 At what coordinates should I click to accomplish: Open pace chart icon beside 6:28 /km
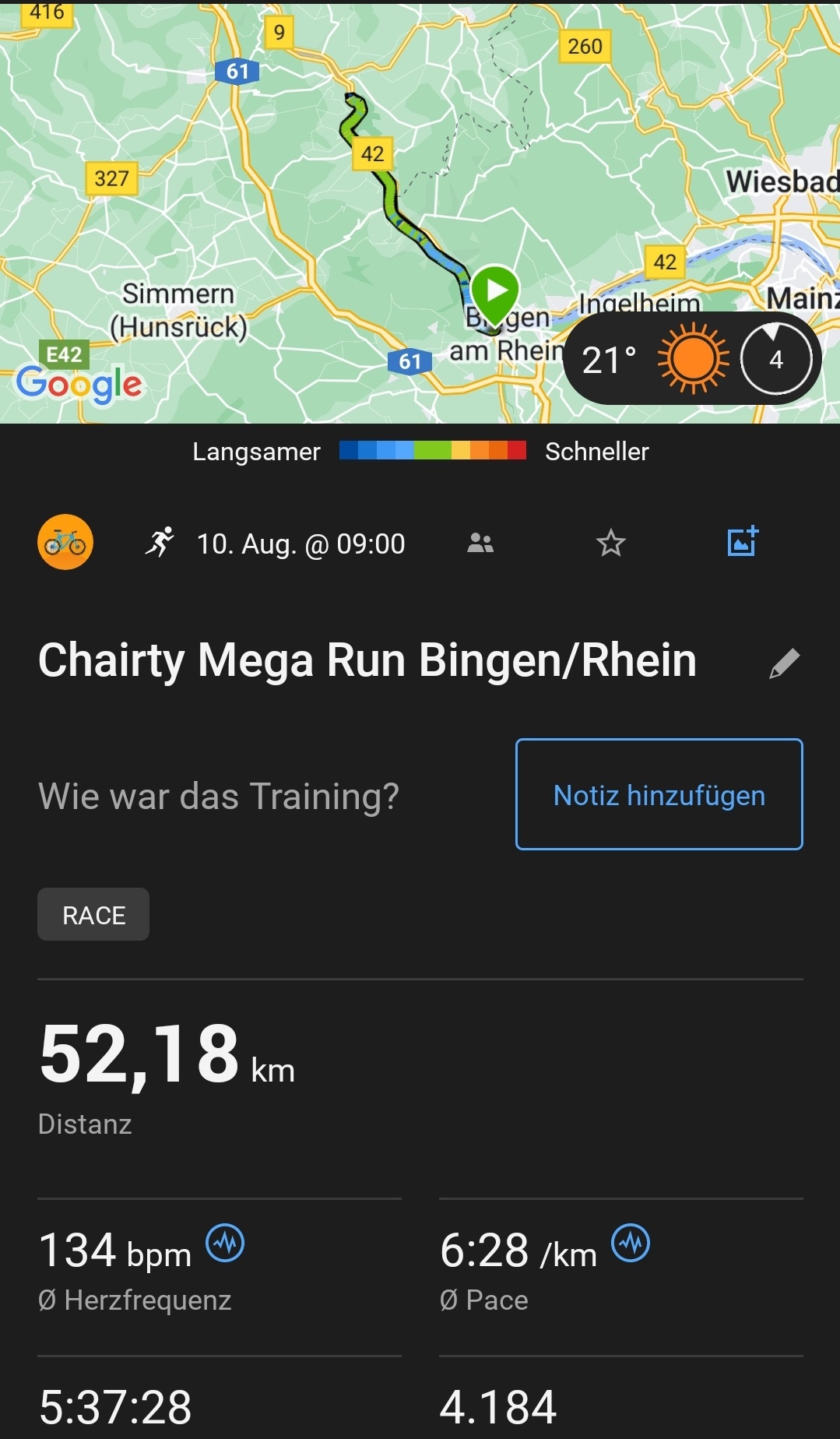click(631, 1244)
